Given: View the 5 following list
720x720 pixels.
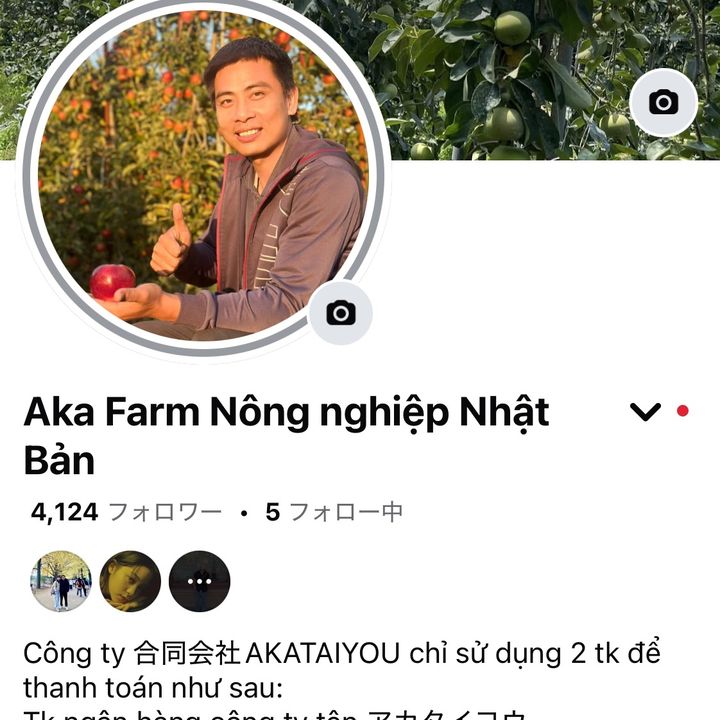Looking at the screenshot, I should (334, 513).
